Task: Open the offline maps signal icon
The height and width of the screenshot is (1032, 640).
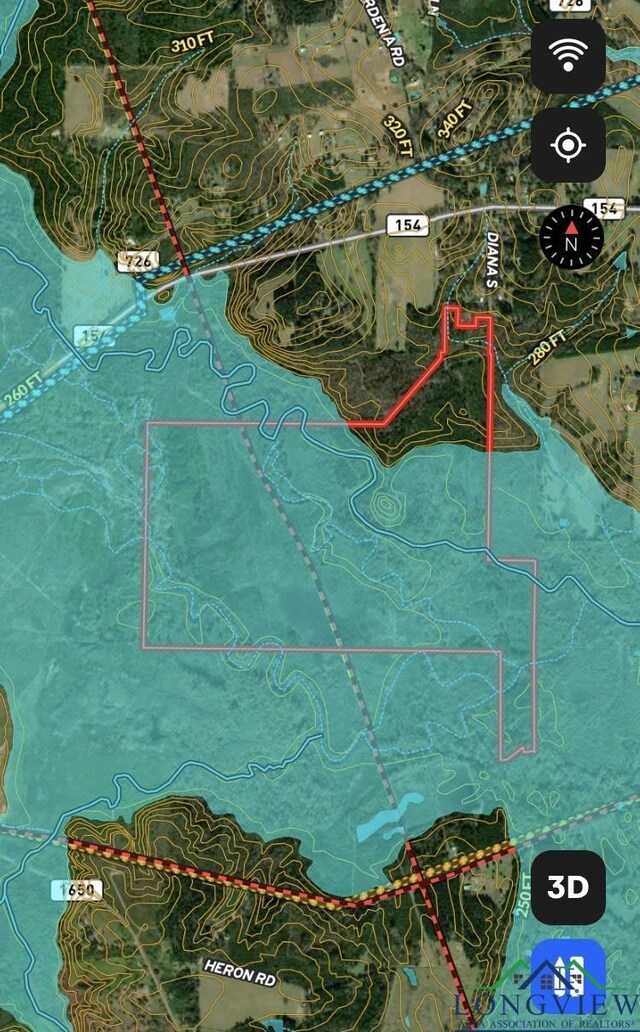Action: point(568,57)
